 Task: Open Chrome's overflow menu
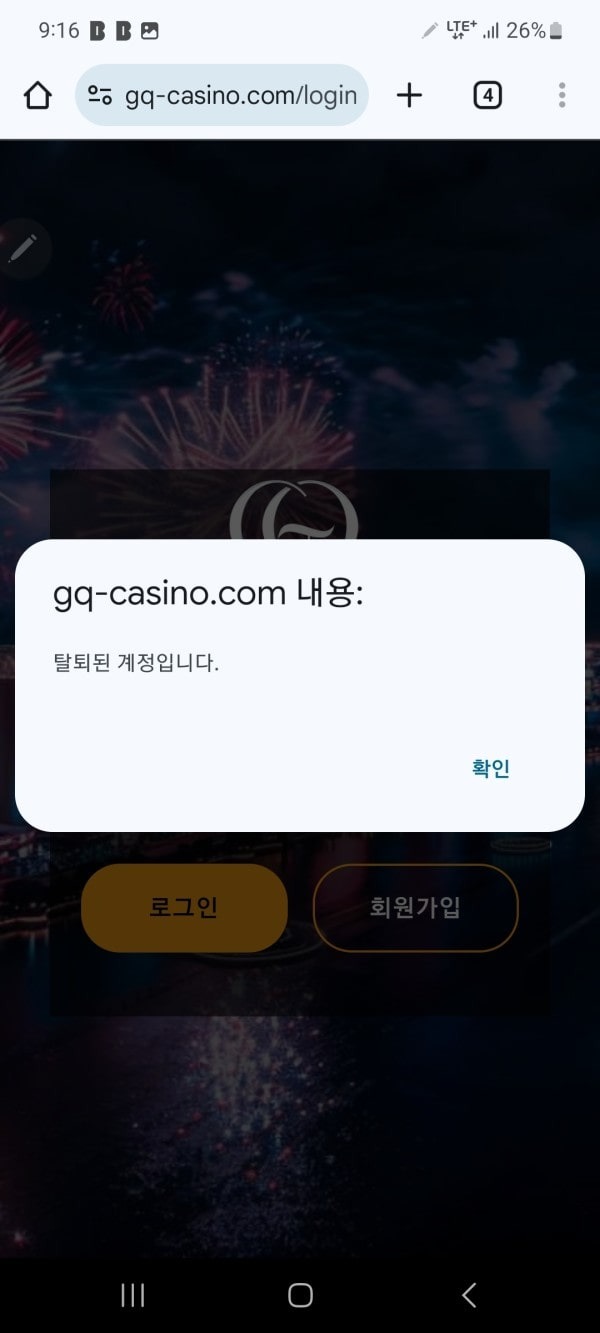[562, 95]
